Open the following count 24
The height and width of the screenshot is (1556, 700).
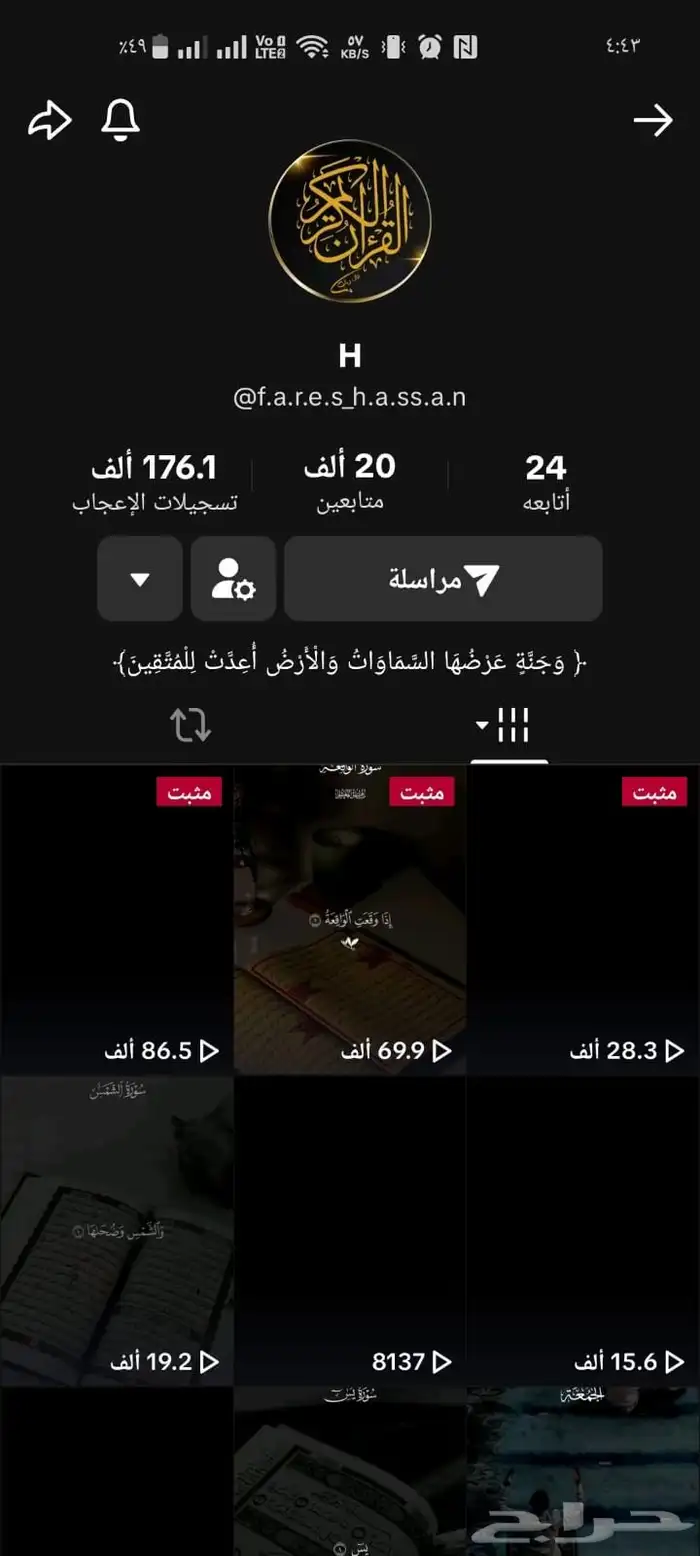click(x=547, y=481)
